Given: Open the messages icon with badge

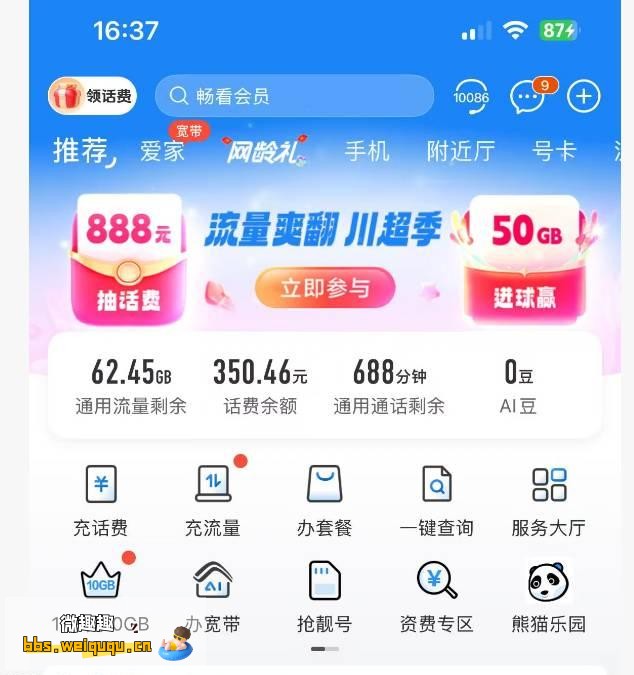Looking at the screenshot, I should tap(528, 96).
